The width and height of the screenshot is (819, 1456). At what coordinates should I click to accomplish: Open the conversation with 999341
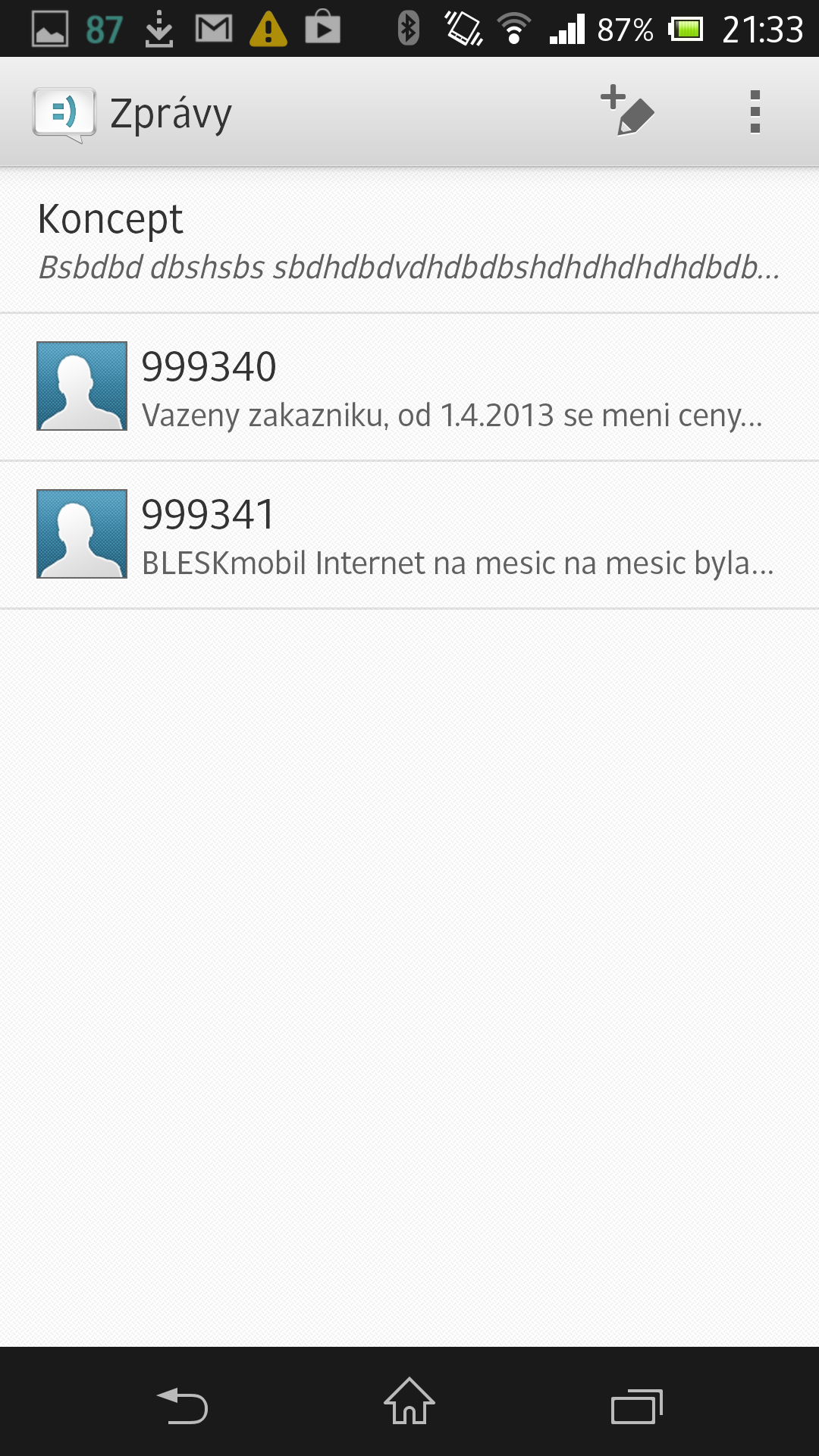coord(455,535)
